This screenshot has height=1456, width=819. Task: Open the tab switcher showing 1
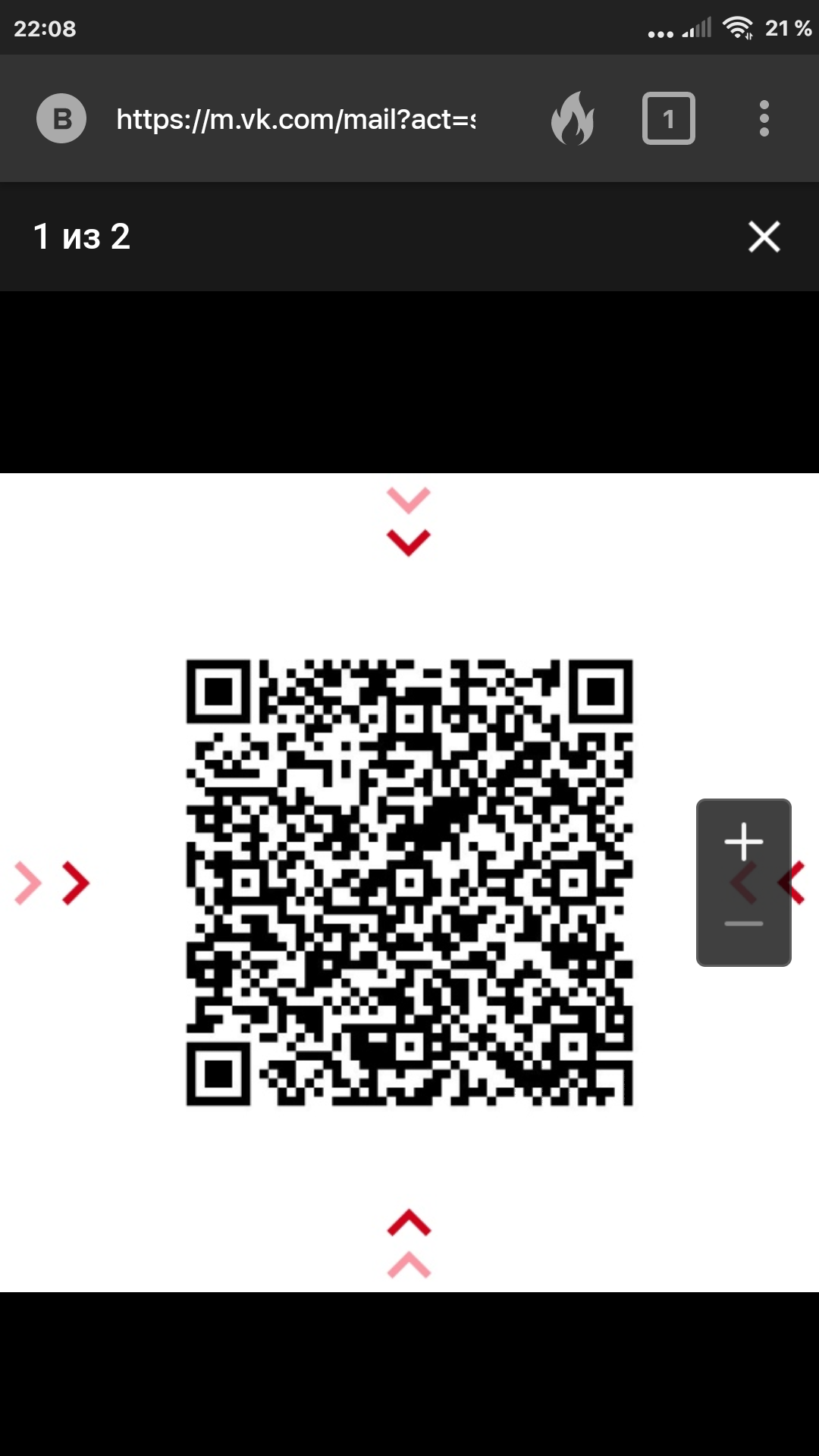pyautogui.click(x=668, y=118)
